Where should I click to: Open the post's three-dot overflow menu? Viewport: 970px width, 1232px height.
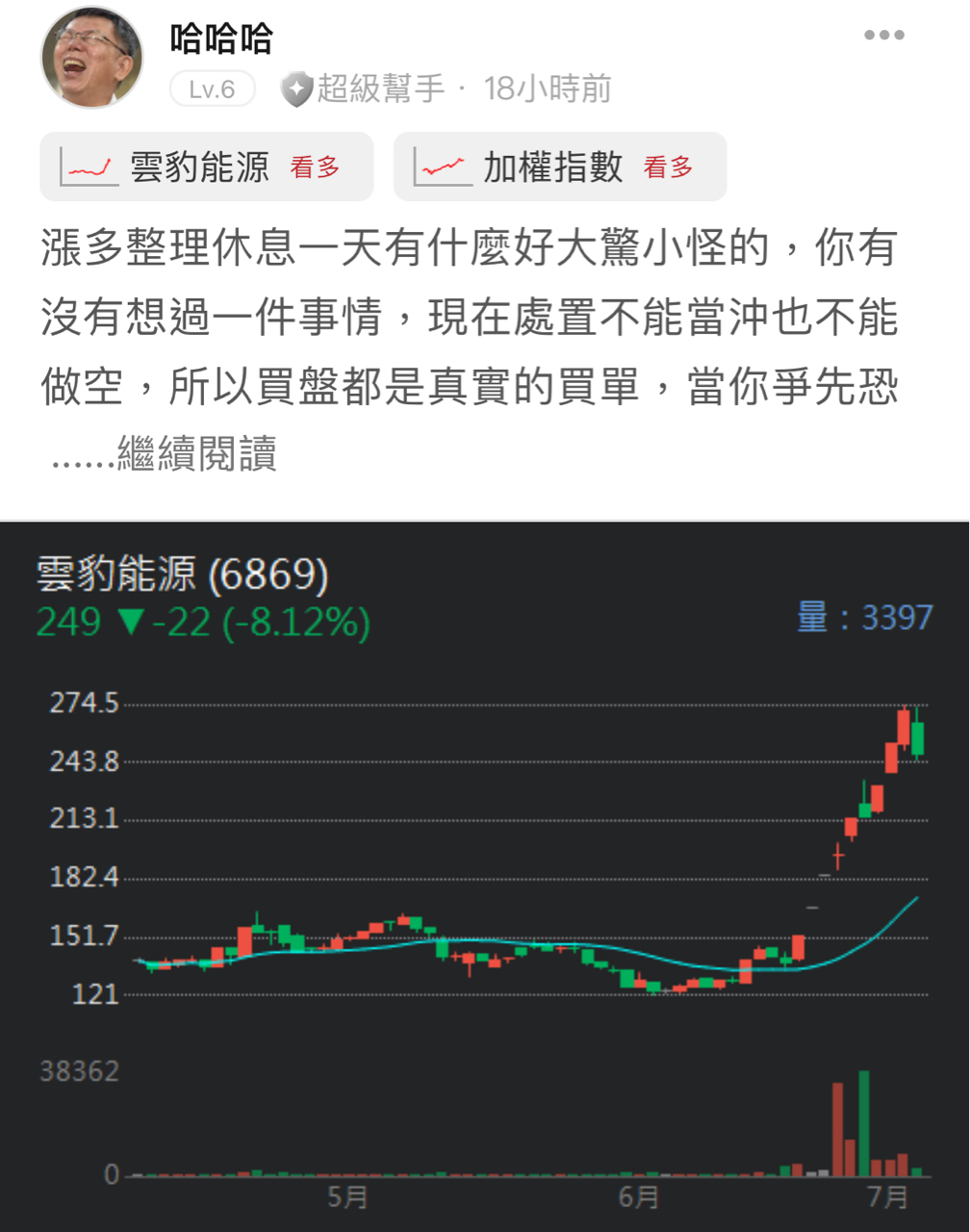[883, 36]
